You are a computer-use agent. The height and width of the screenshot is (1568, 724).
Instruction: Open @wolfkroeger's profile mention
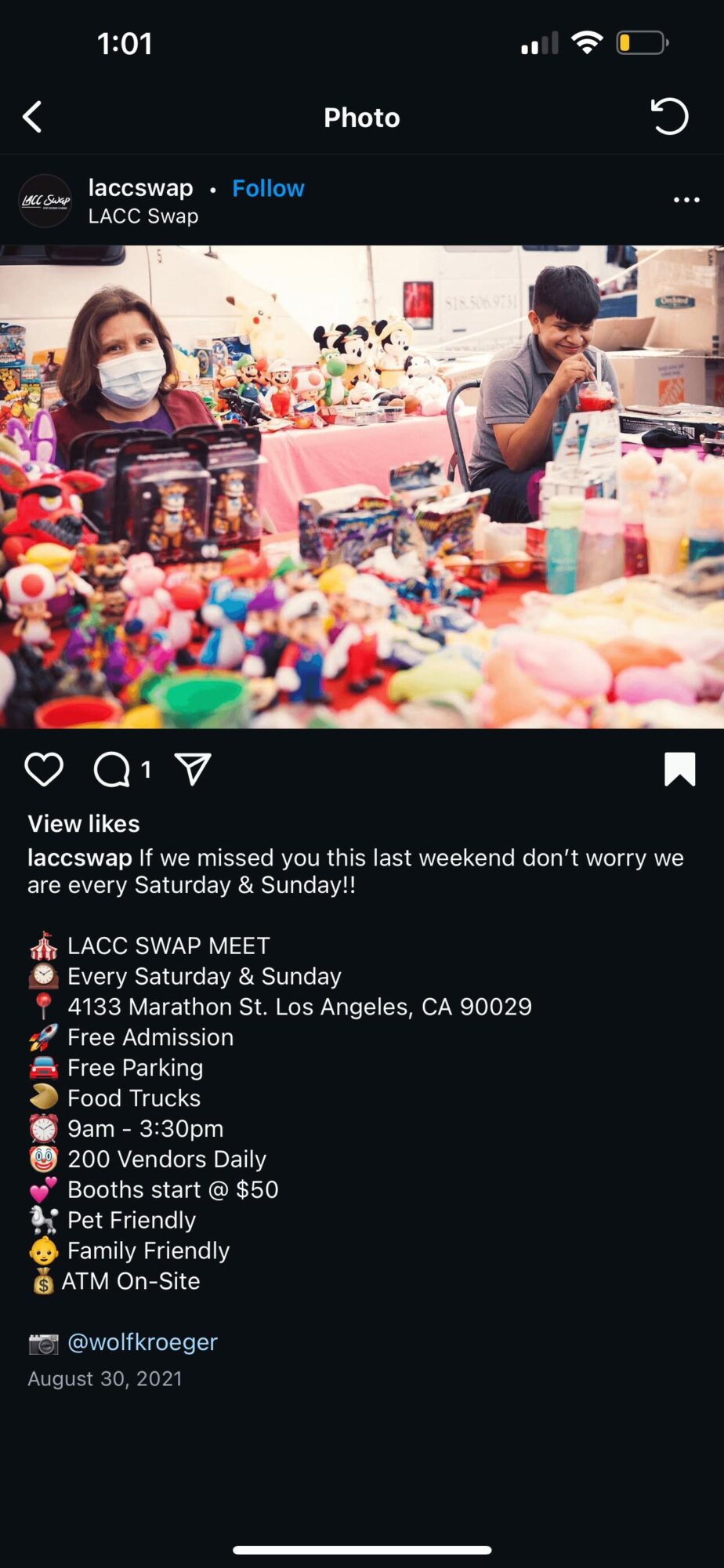click(x=143, y=1342)
